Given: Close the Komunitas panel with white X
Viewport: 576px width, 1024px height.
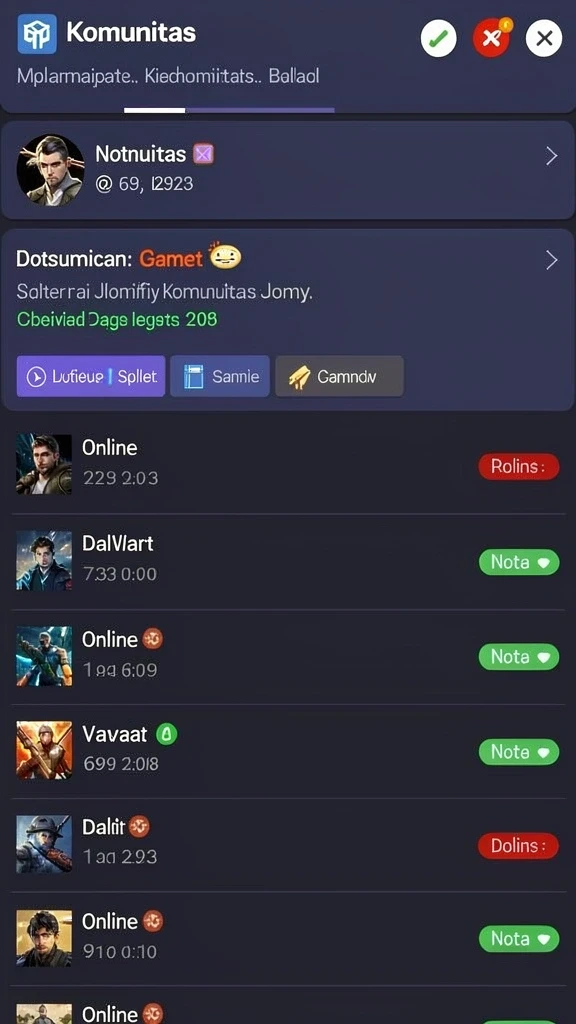Looking at the screenshot, I should click(x=544, y=39).
